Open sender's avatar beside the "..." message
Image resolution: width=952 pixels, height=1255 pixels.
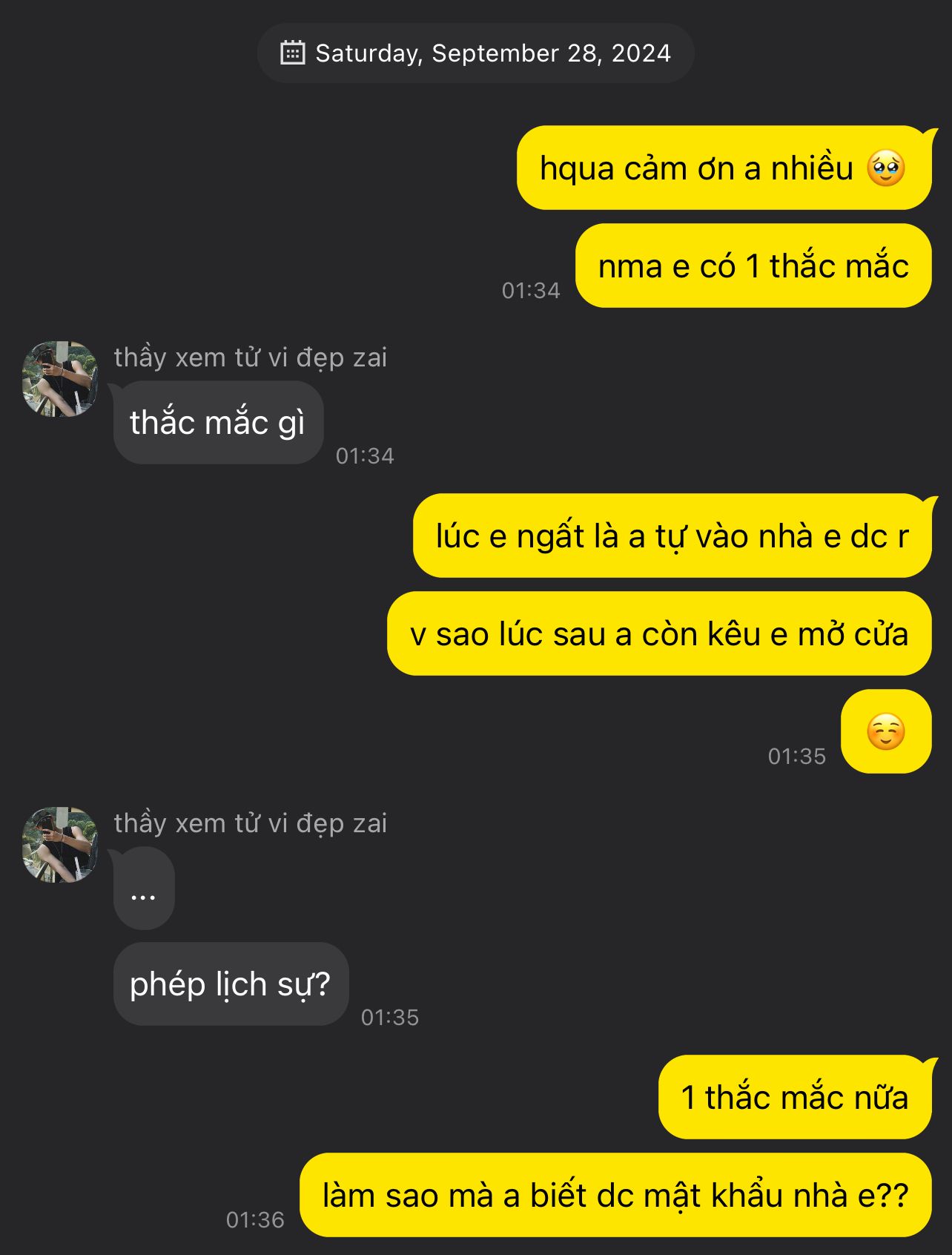[x=59, y=845]
